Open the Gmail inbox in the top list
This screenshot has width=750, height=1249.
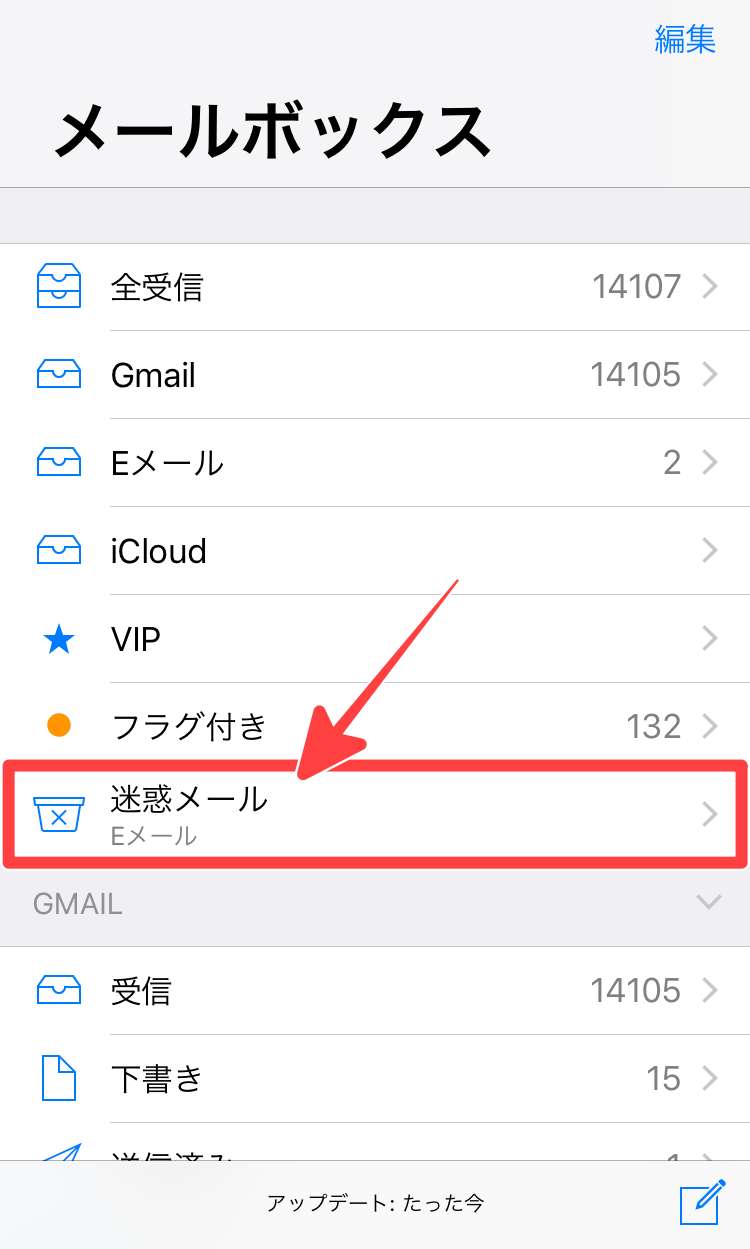[x=375, y=375]
